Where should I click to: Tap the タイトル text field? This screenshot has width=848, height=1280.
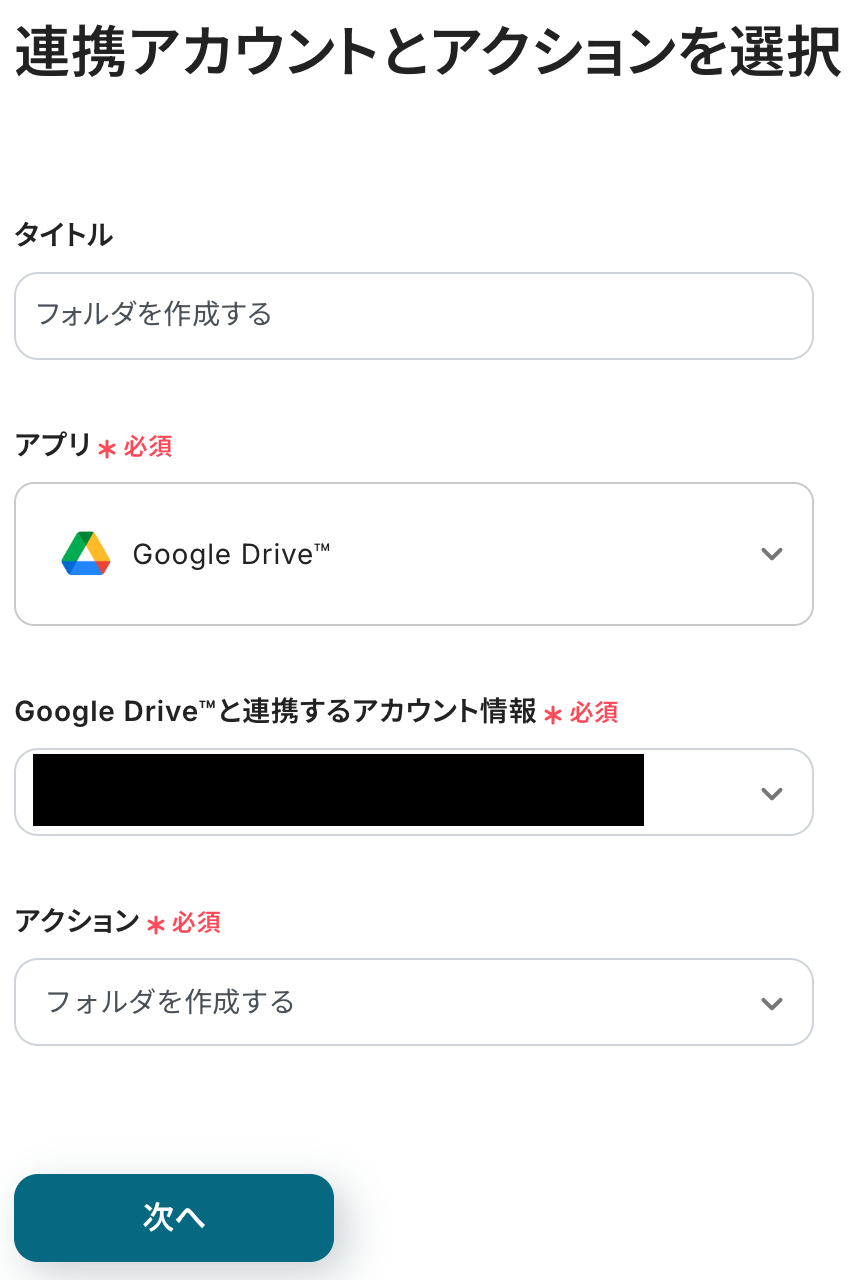(x=413, y=316)
